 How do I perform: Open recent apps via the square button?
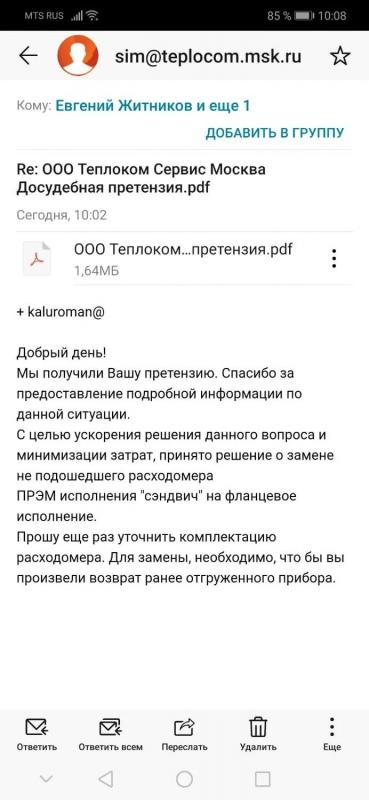point(262,779)
